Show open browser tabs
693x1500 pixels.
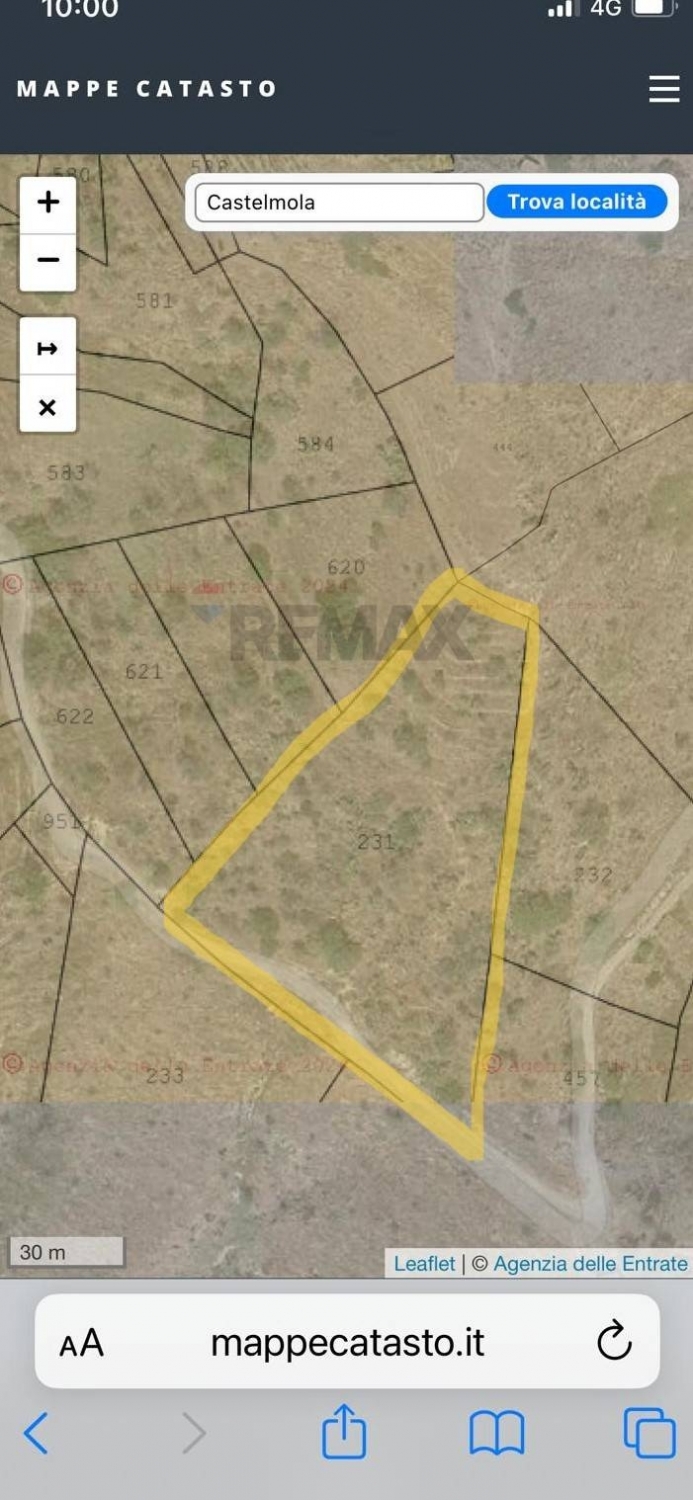coord(649,1434)
